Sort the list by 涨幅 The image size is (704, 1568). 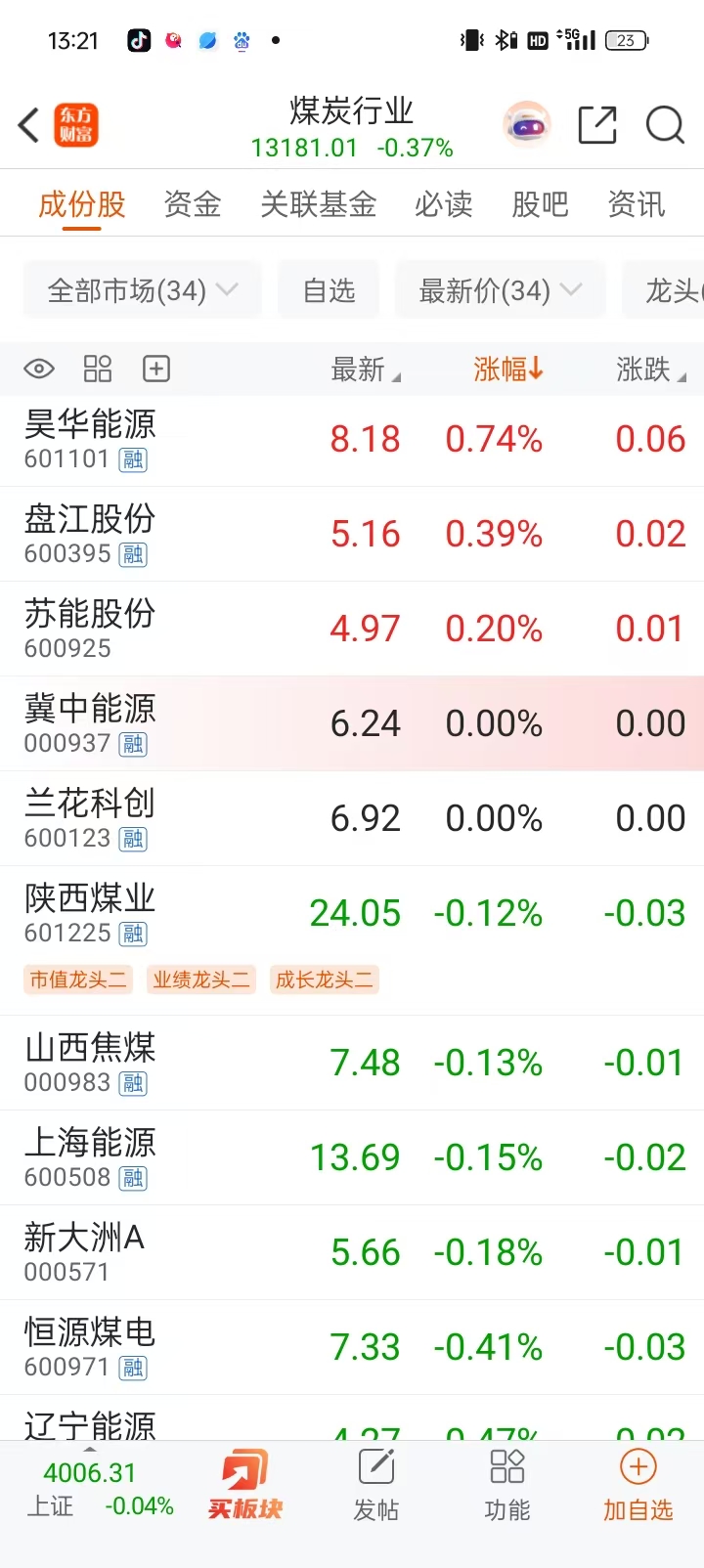507,369
